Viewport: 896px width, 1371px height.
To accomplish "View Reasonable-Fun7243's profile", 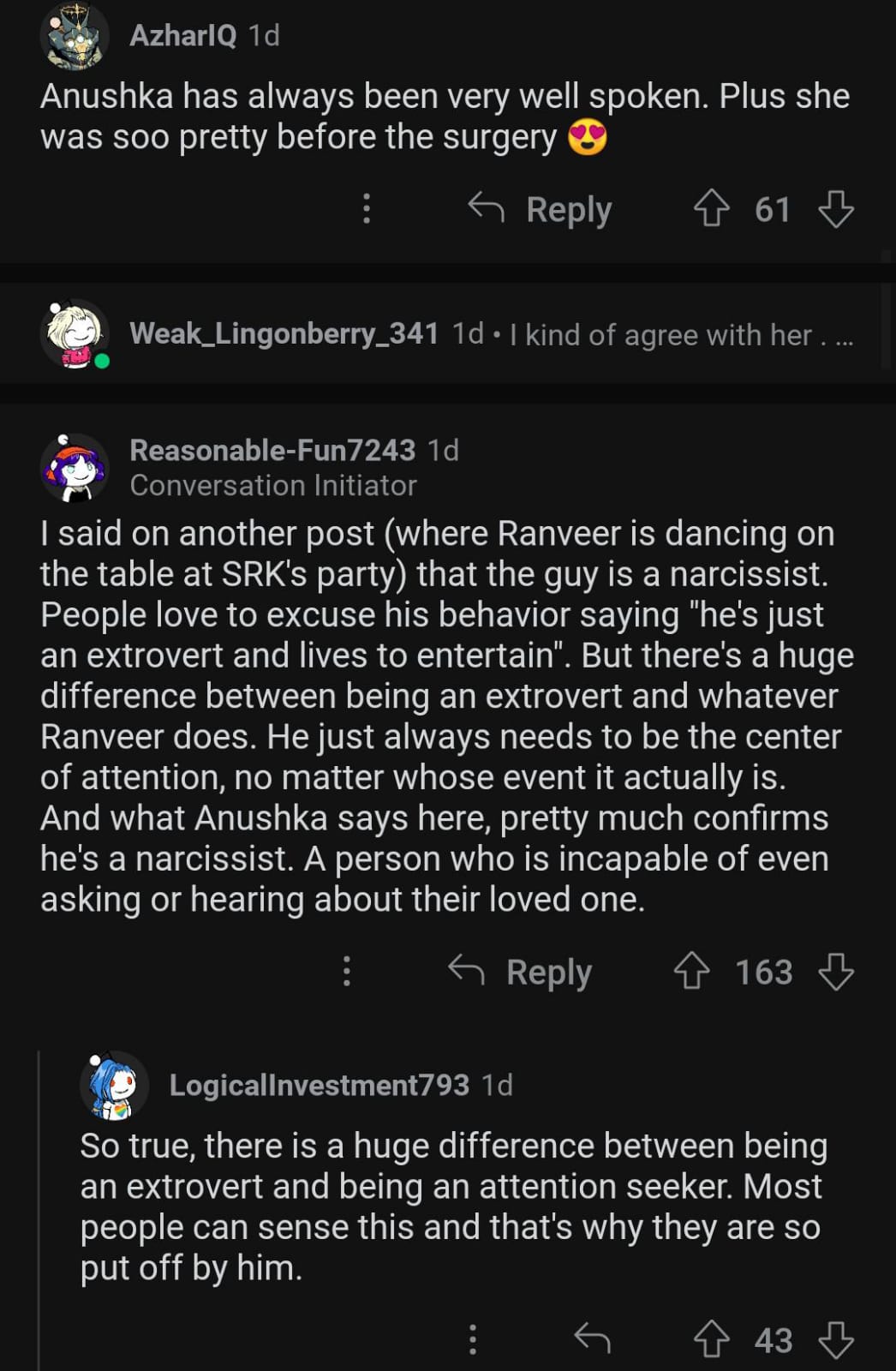I will [x=272, y=450].
